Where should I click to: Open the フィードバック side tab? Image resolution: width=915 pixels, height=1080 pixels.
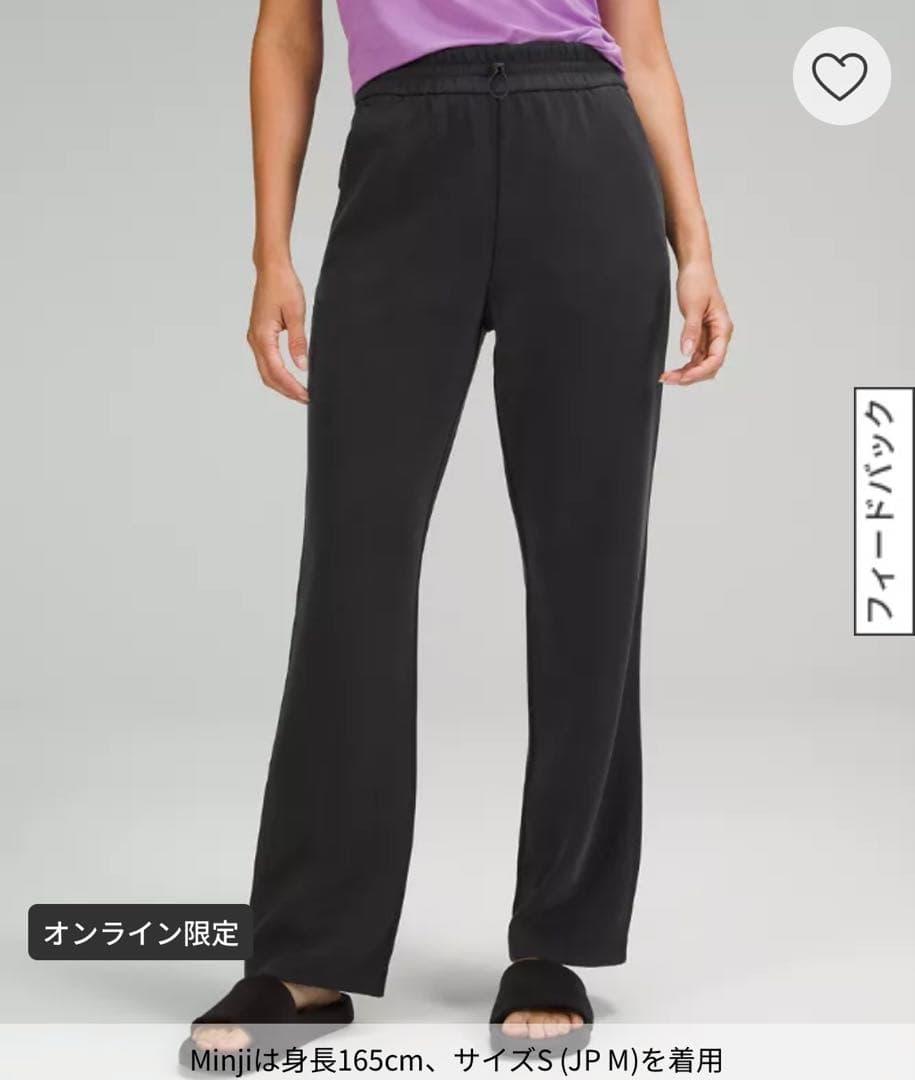click(883, 511)
